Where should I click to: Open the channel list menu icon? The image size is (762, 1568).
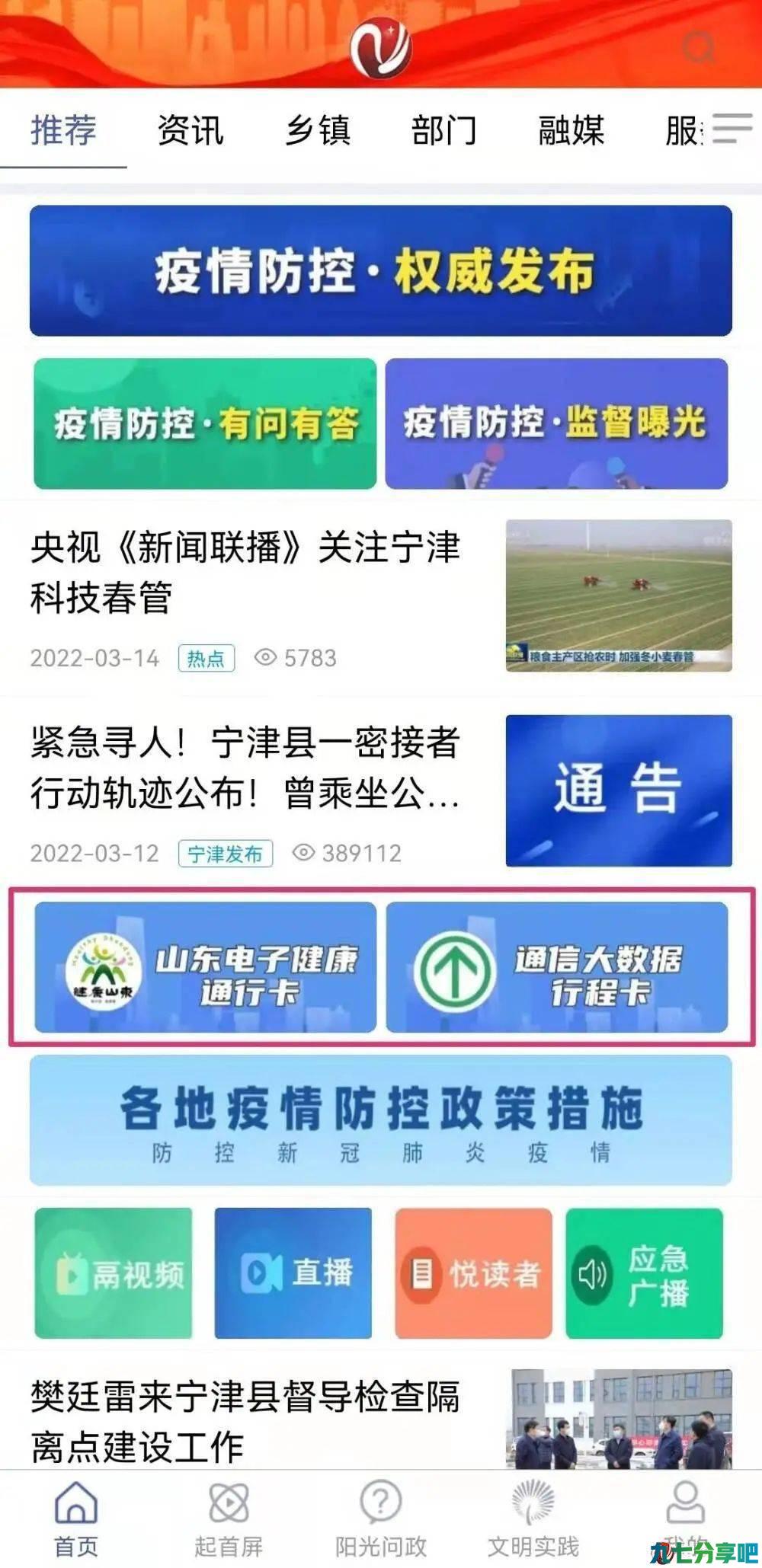[732, 129]
